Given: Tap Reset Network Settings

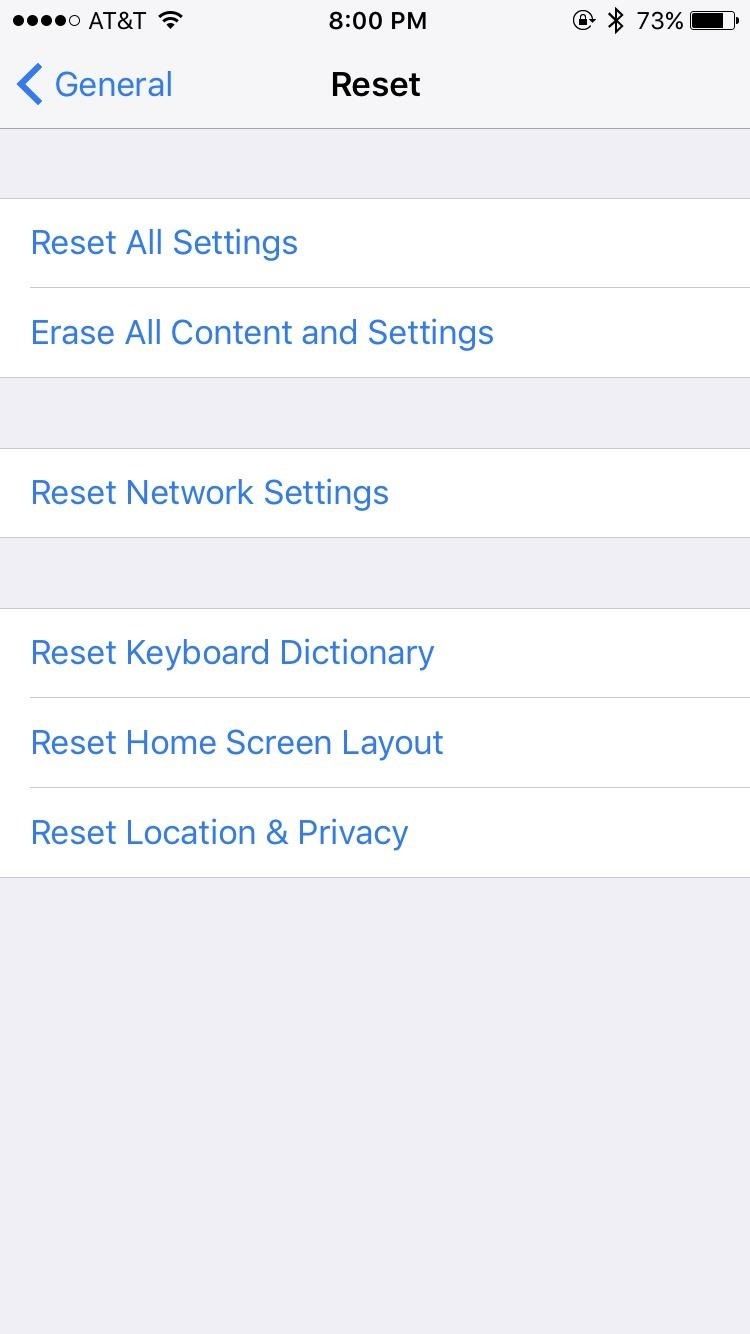Looking at the screenshot, I should (209, 492).
